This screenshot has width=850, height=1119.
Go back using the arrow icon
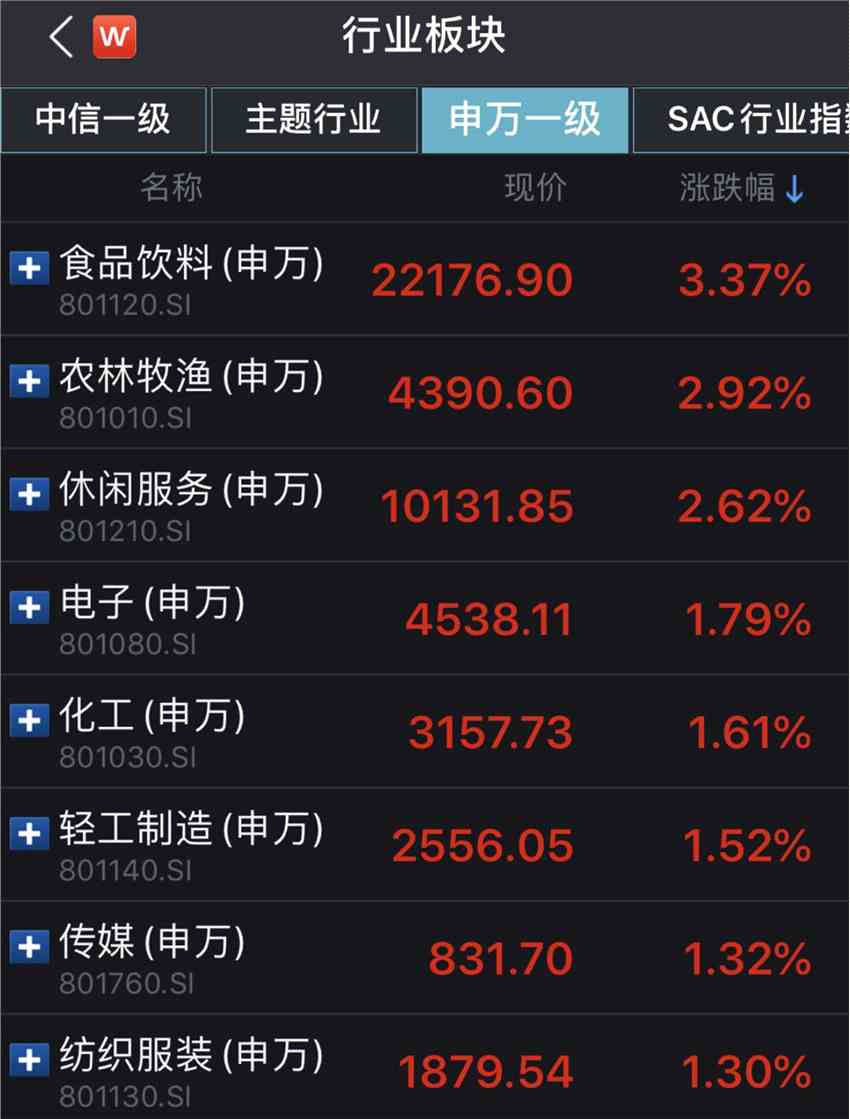coord(62,38)
